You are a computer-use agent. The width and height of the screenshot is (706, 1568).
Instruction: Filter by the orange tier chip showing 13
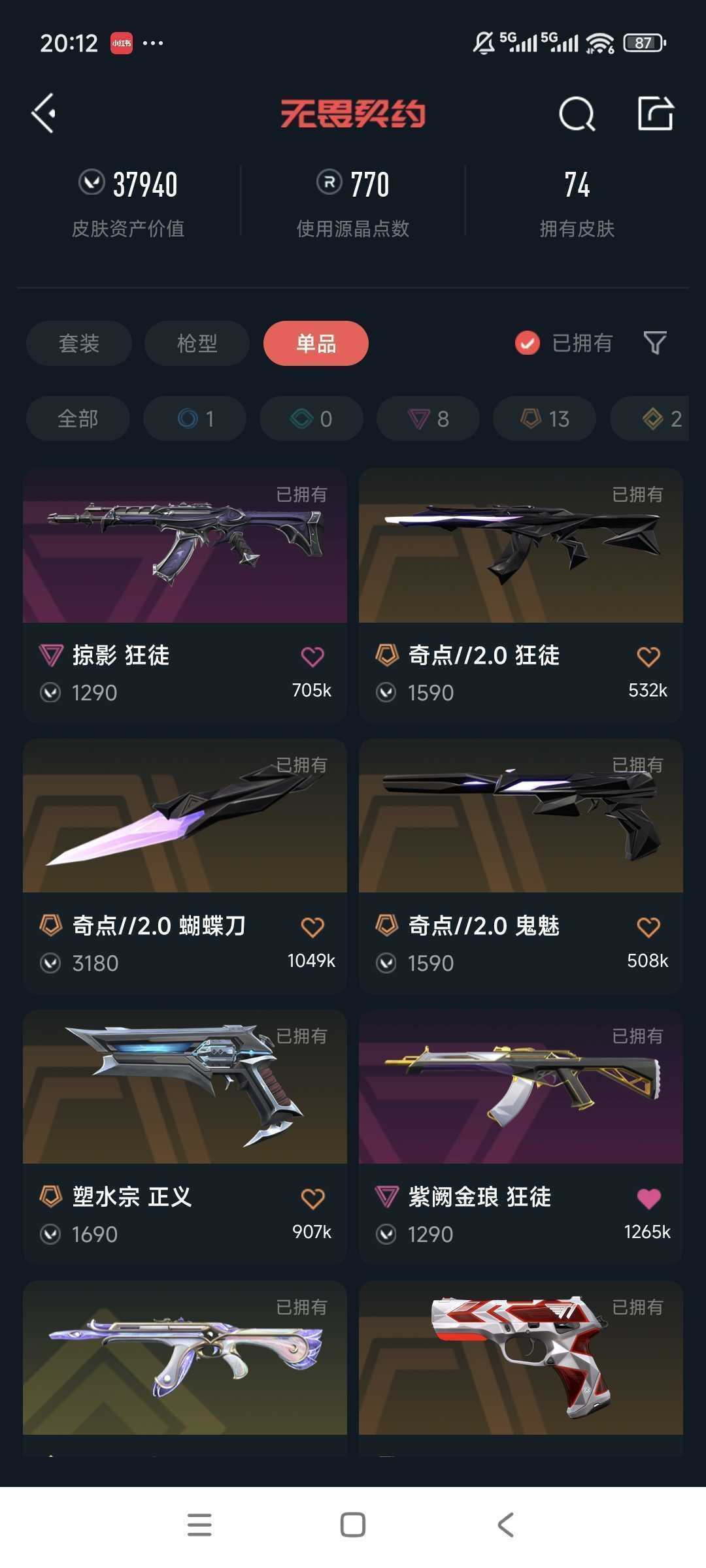pos(545,418)
